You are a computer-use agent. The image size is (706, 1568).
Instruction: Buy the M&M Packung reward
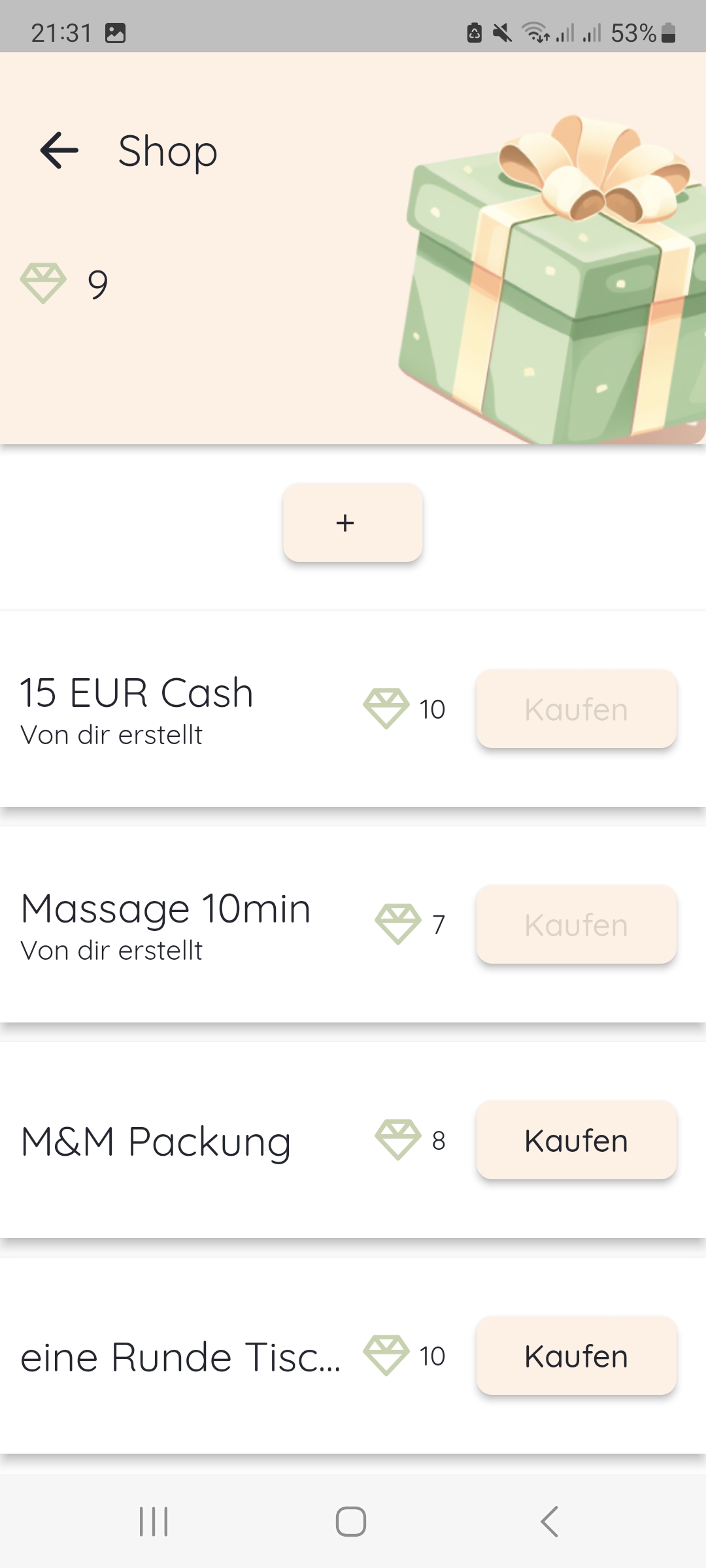576,1140
